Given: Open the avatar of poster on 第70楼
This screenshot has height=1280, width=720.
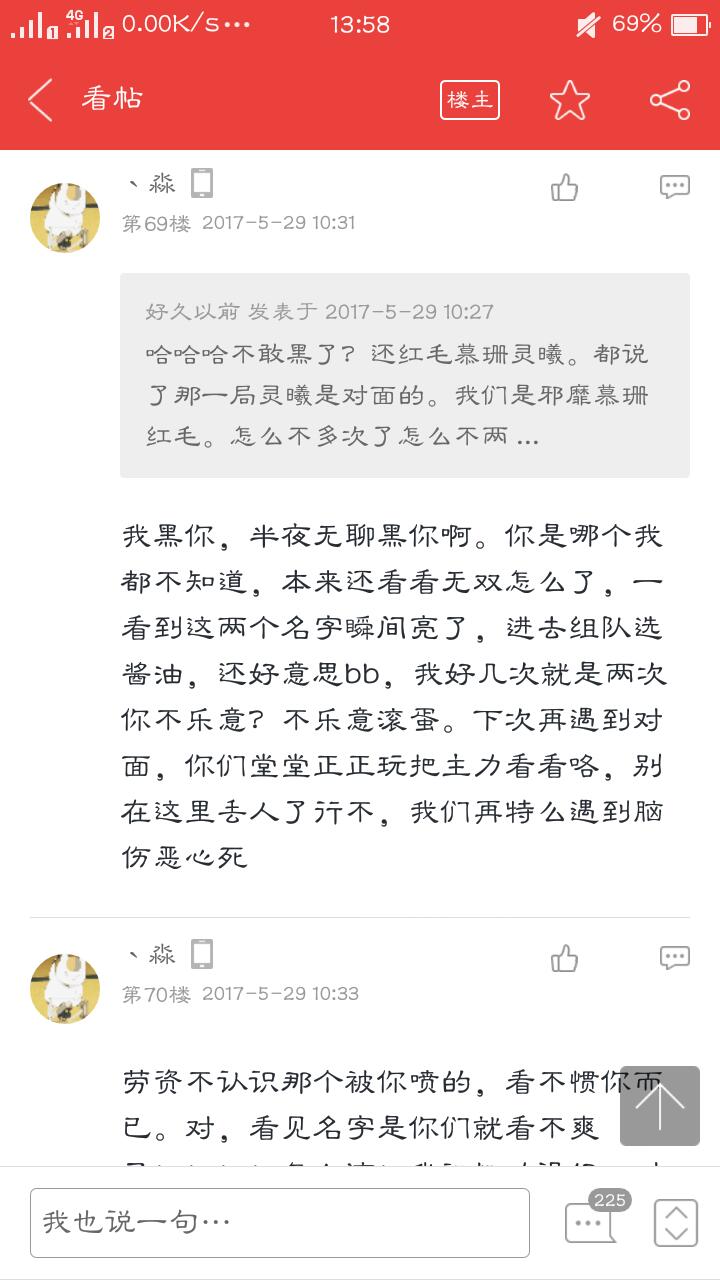Looking at the screenshot, I should (x=65, y=988).
